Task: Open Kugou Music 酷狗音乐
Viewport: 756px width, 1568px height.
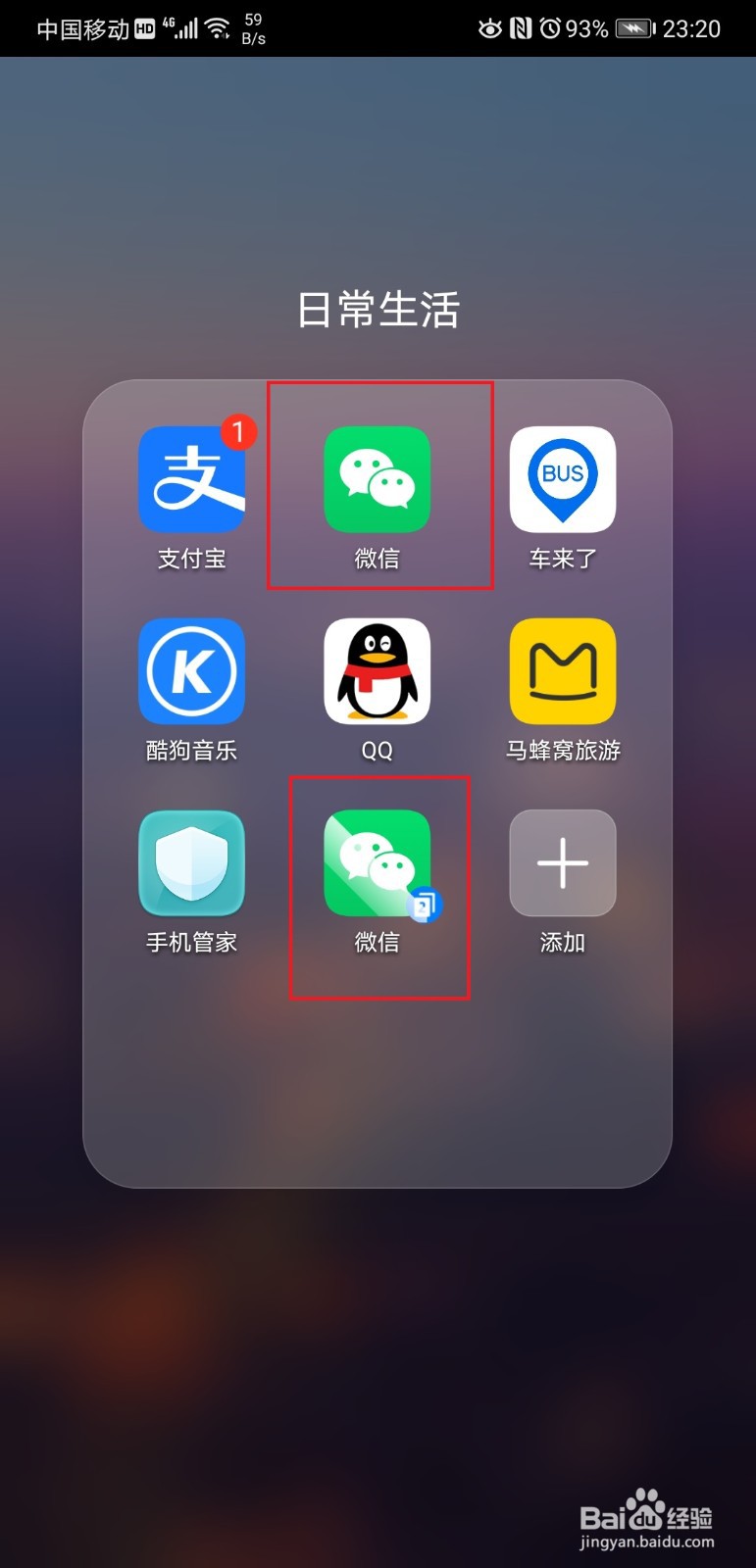Action: point(192,671)
